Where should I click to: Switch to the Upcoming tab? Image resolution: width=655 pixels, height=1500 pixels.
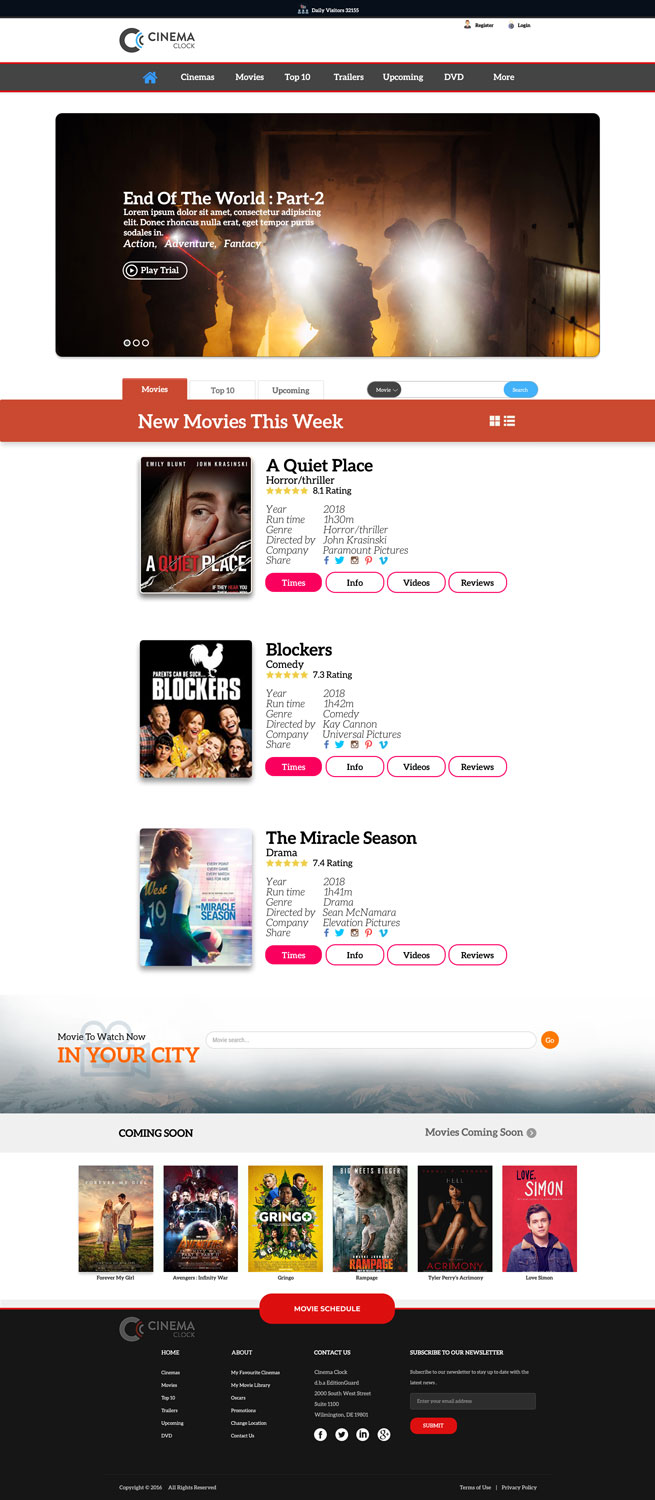pos(290,390)
